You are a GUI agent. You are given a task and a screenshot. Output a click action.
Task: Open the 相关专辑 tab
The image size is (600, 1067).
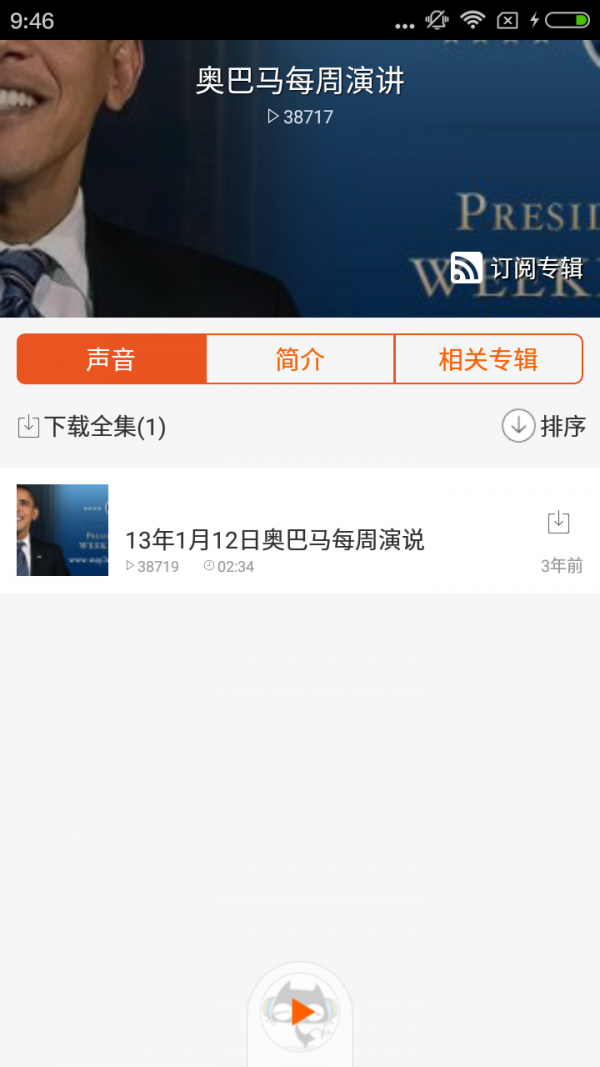click(x=488, y=360)
